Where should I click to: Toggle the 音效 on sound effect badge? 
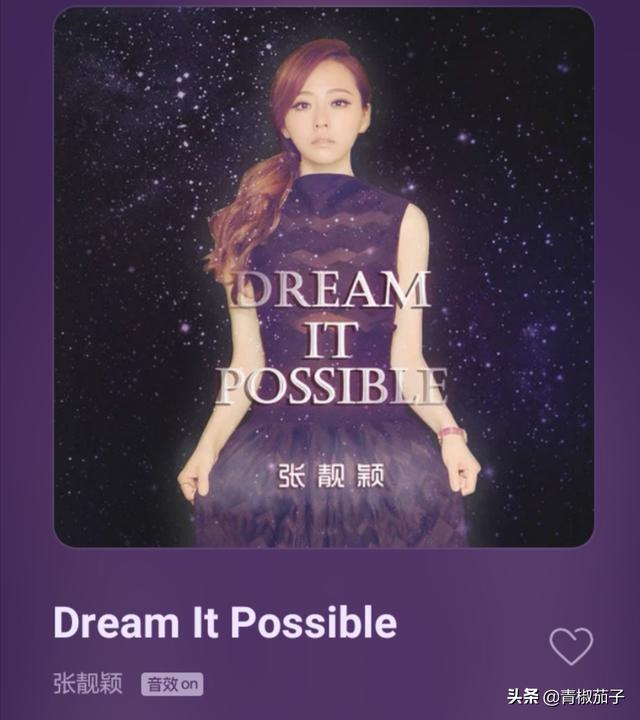172,684
